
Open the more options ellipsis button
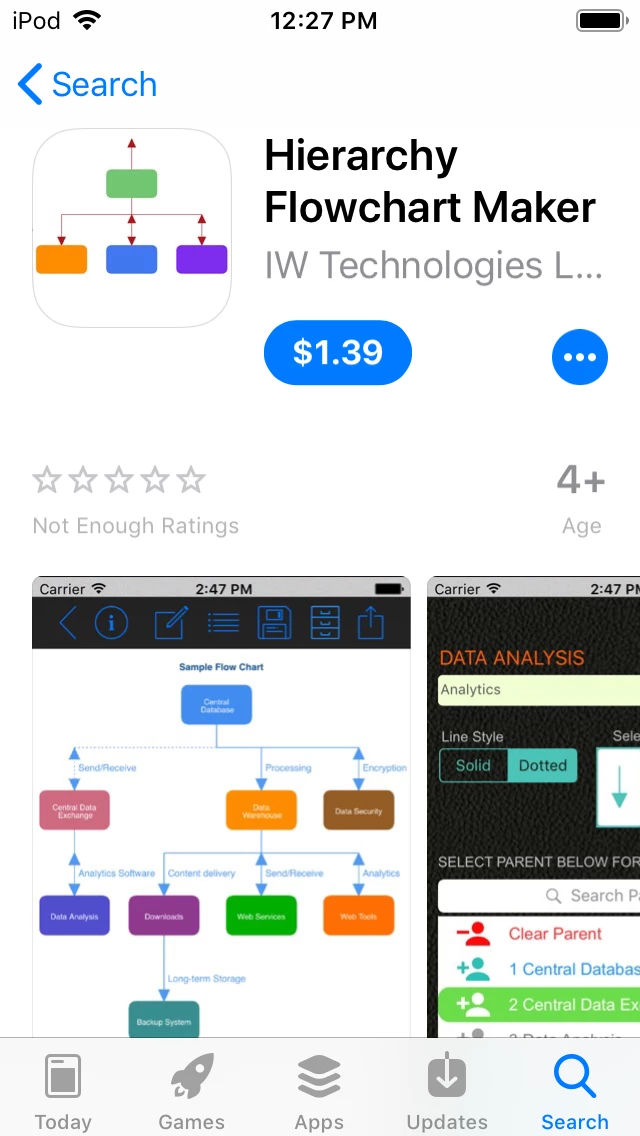[579, 357]
